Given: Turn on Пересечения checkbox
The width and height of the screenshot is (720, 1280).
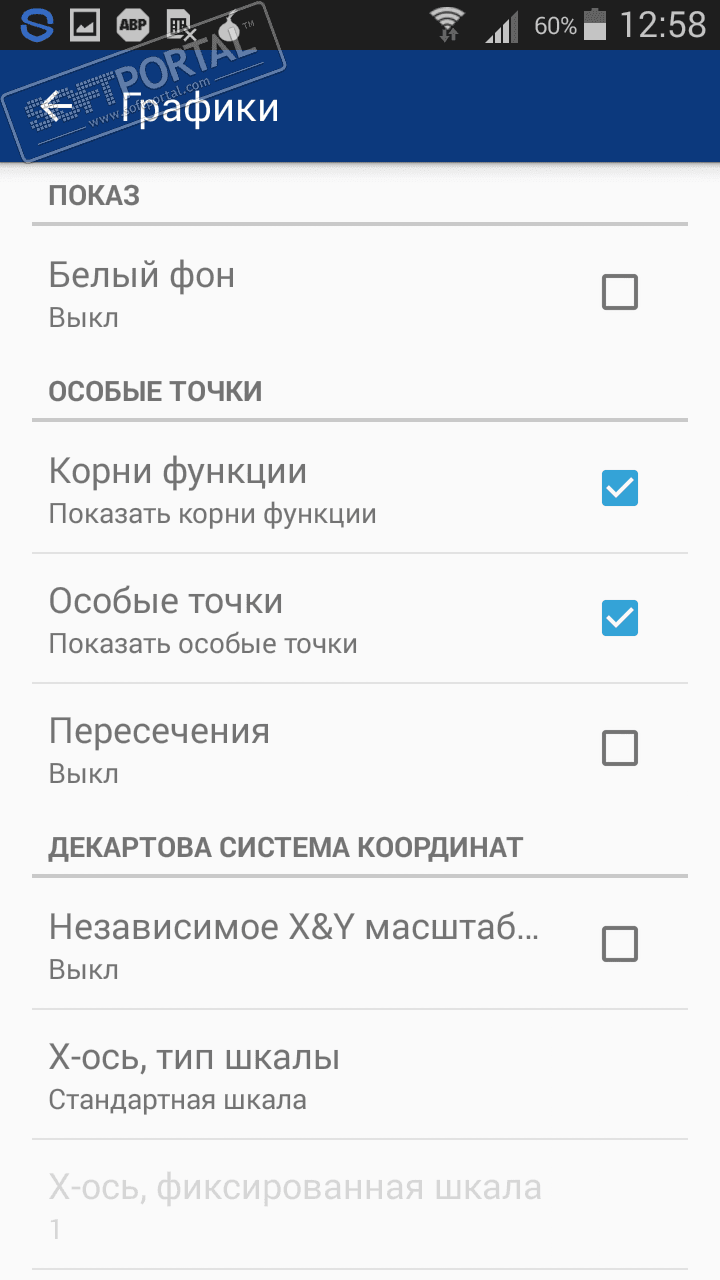Looking at the screenshot, I should click(619, 748).
